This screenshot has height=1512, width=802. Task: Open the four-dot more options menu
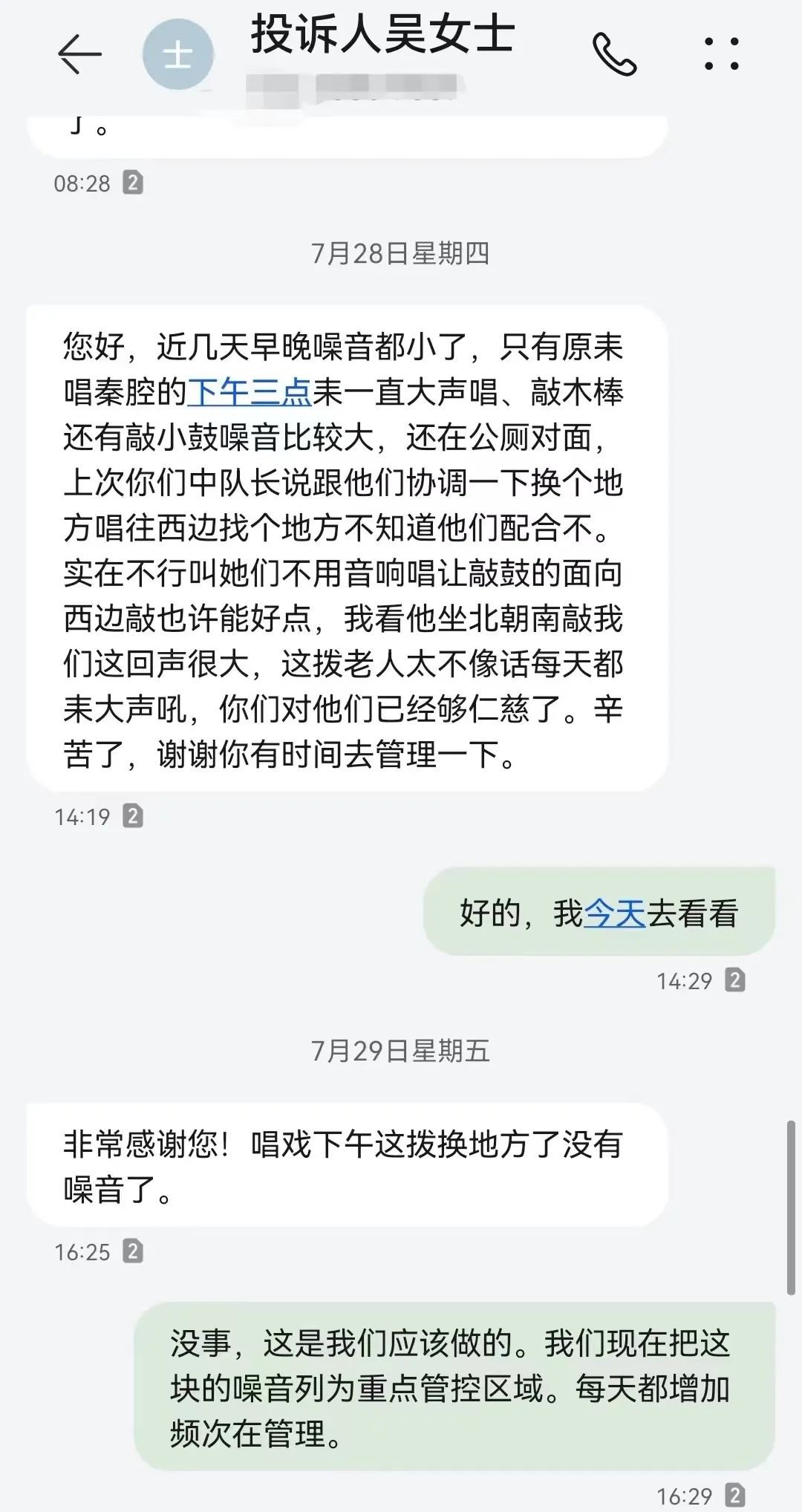click(x=722, y=53)
